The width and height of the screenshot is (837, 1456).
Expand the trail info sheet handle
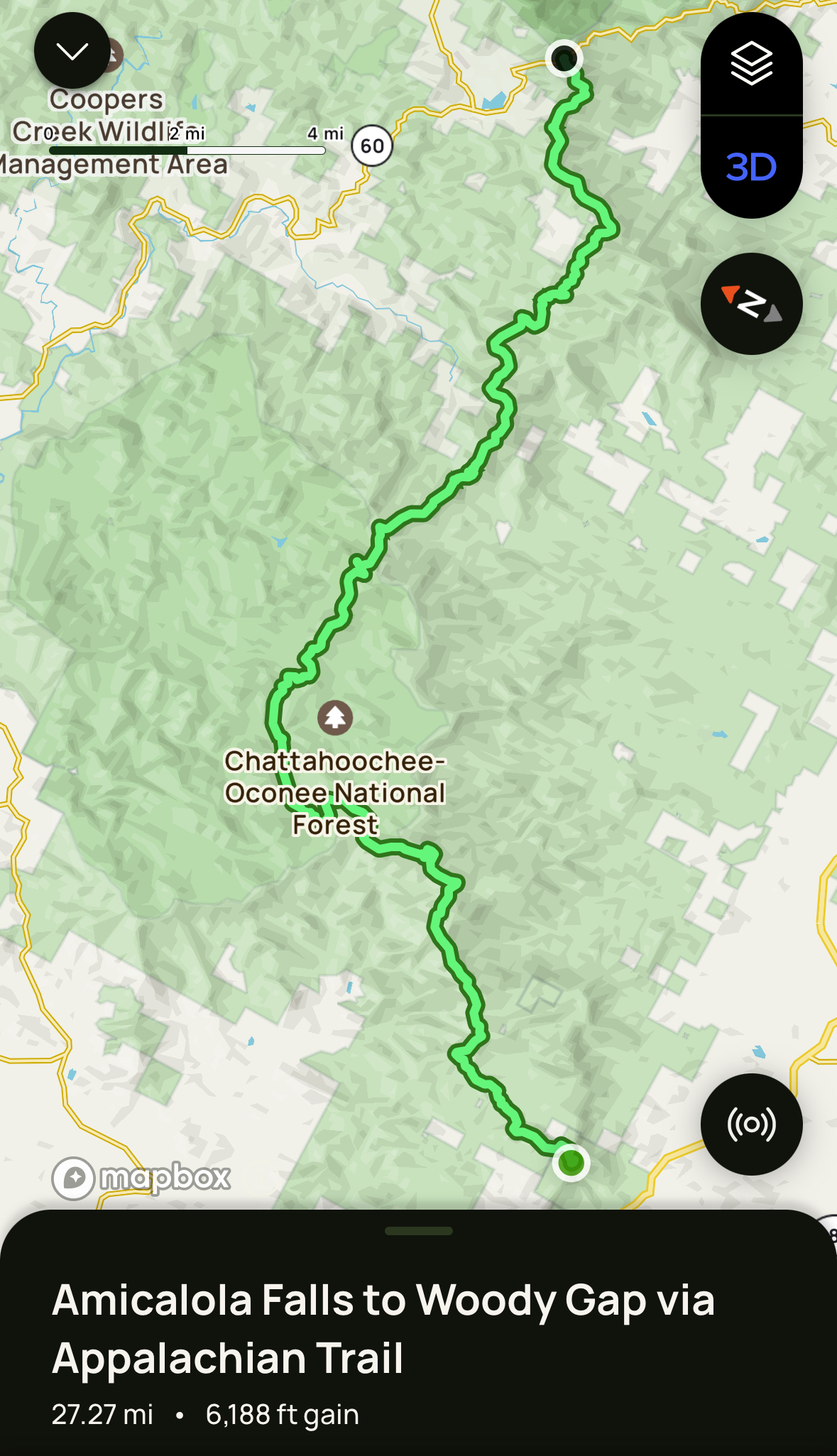point(418,1231)
